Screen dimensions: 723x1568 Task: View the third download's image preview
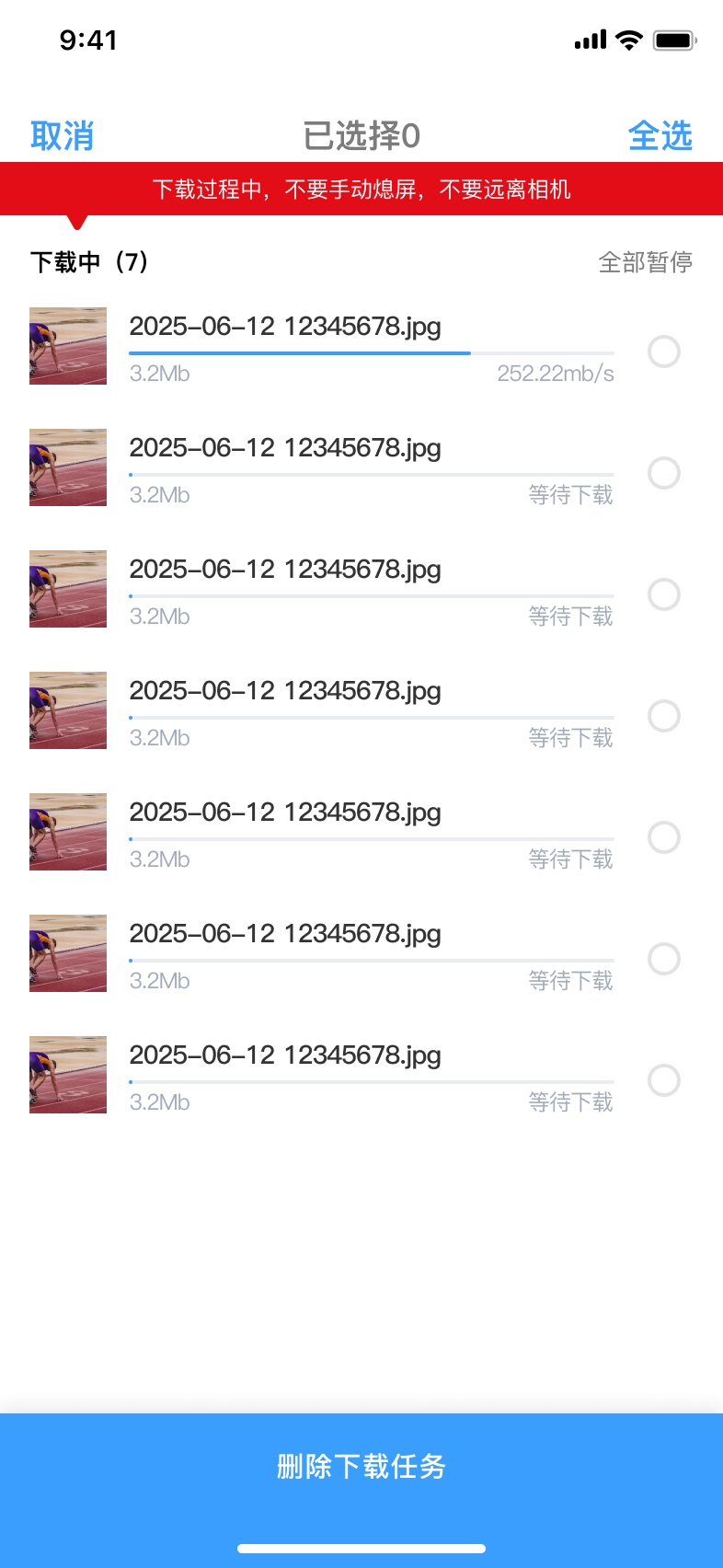(x=68, y=589)
